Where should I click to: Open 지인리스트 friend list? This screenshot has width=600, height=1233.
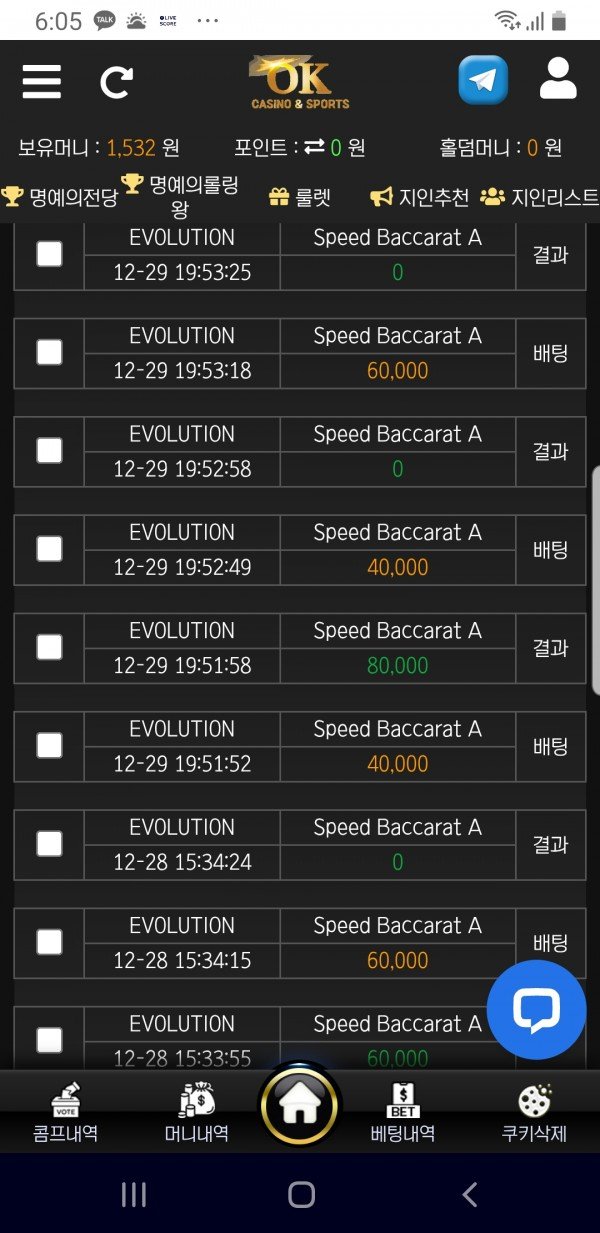tap(540, 197)
